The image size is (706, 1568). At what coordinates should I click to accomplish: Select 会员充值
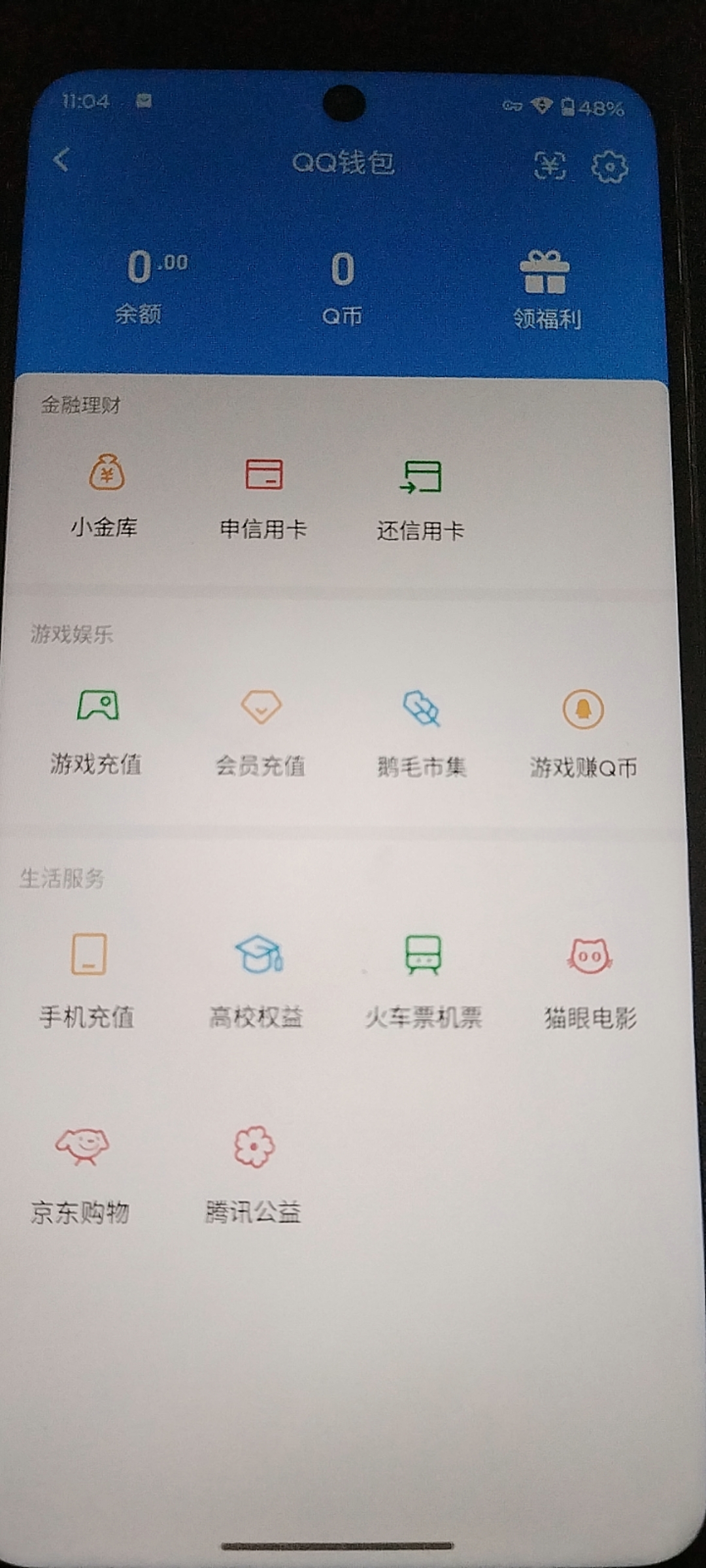point(261,732)
